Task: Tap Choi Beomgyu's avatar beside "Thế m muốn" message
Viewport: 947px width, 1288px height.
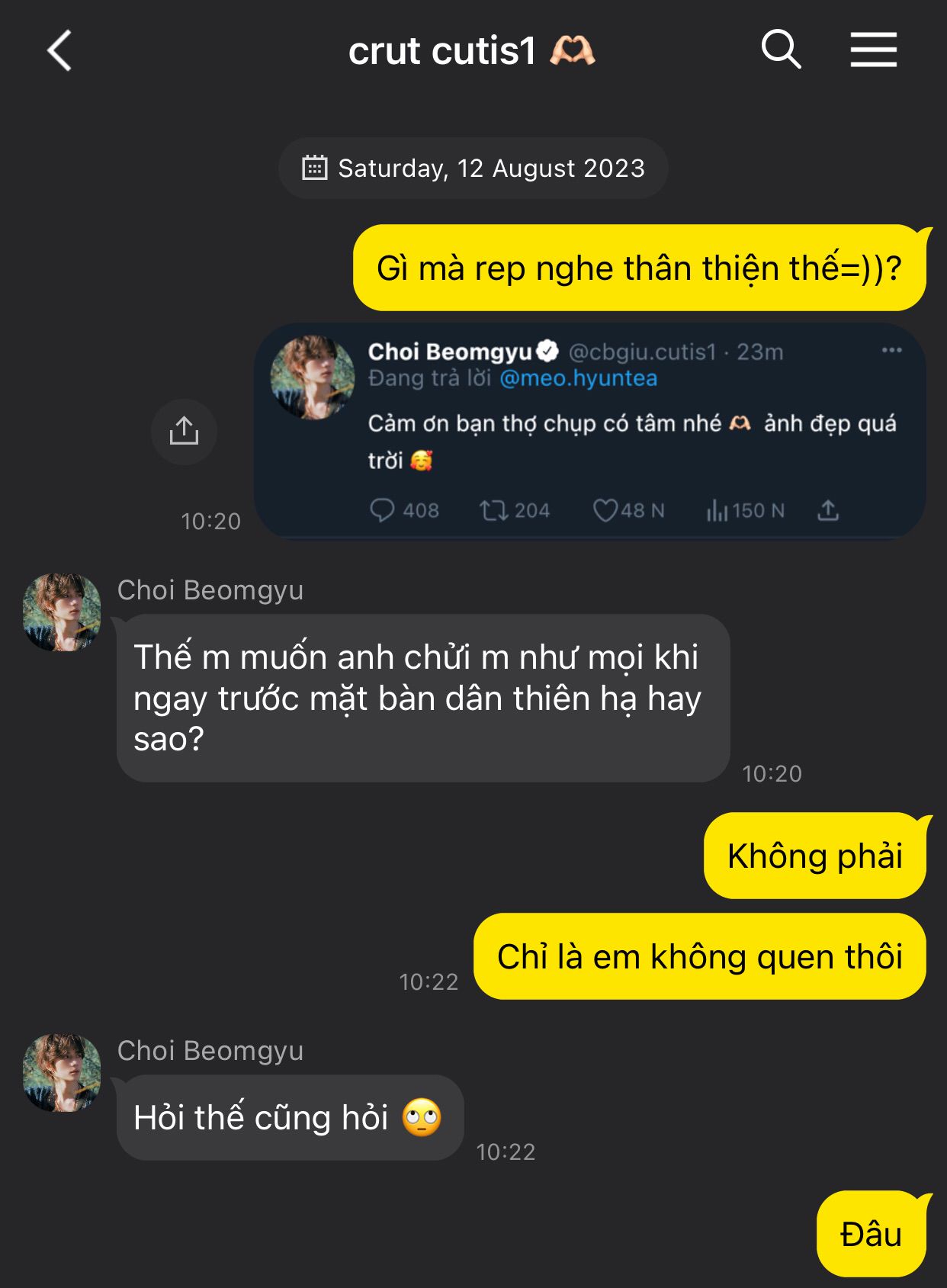Action: (62, 612)
